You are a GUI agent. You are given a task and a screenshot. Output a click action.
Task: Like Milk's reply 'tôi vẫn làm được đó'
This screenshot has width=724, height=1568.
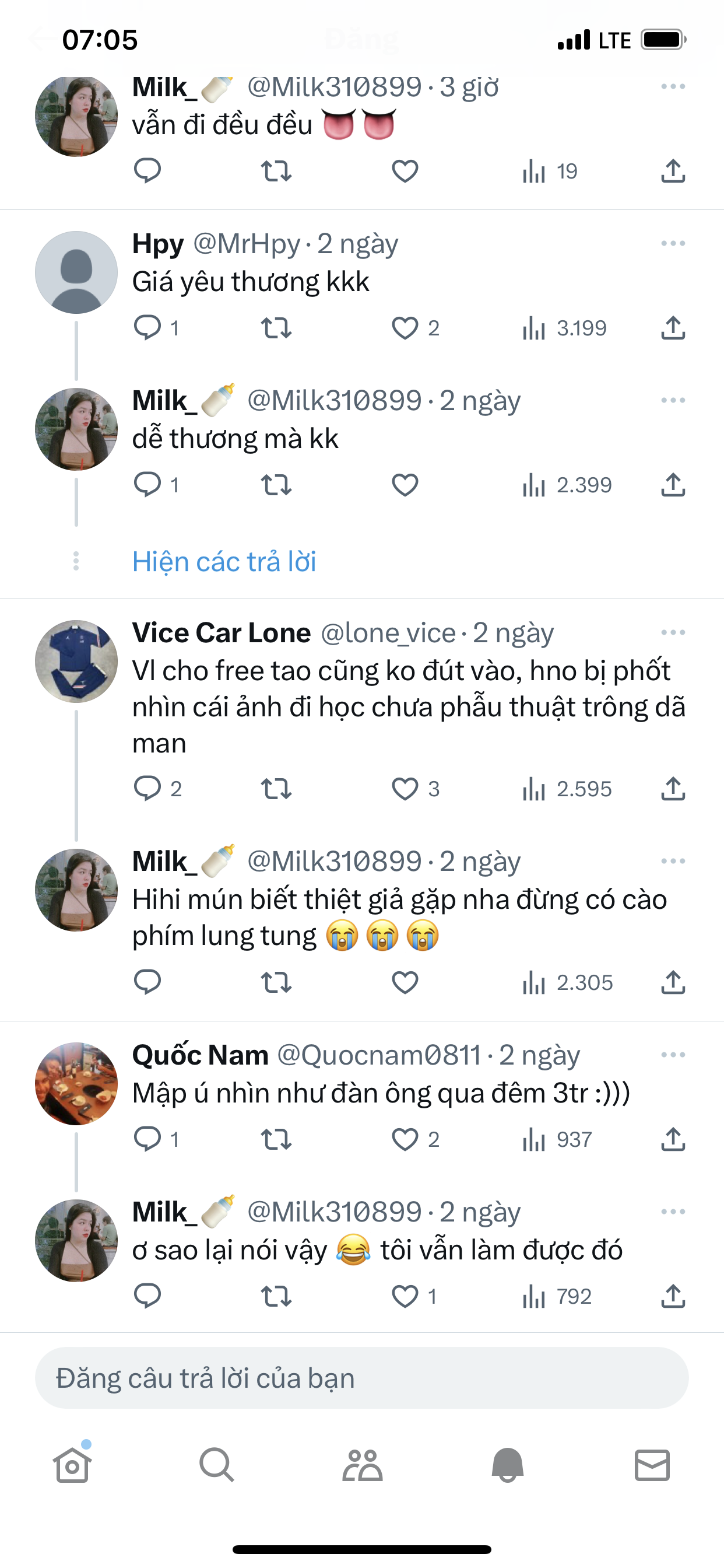click(x=405, y=1296)
